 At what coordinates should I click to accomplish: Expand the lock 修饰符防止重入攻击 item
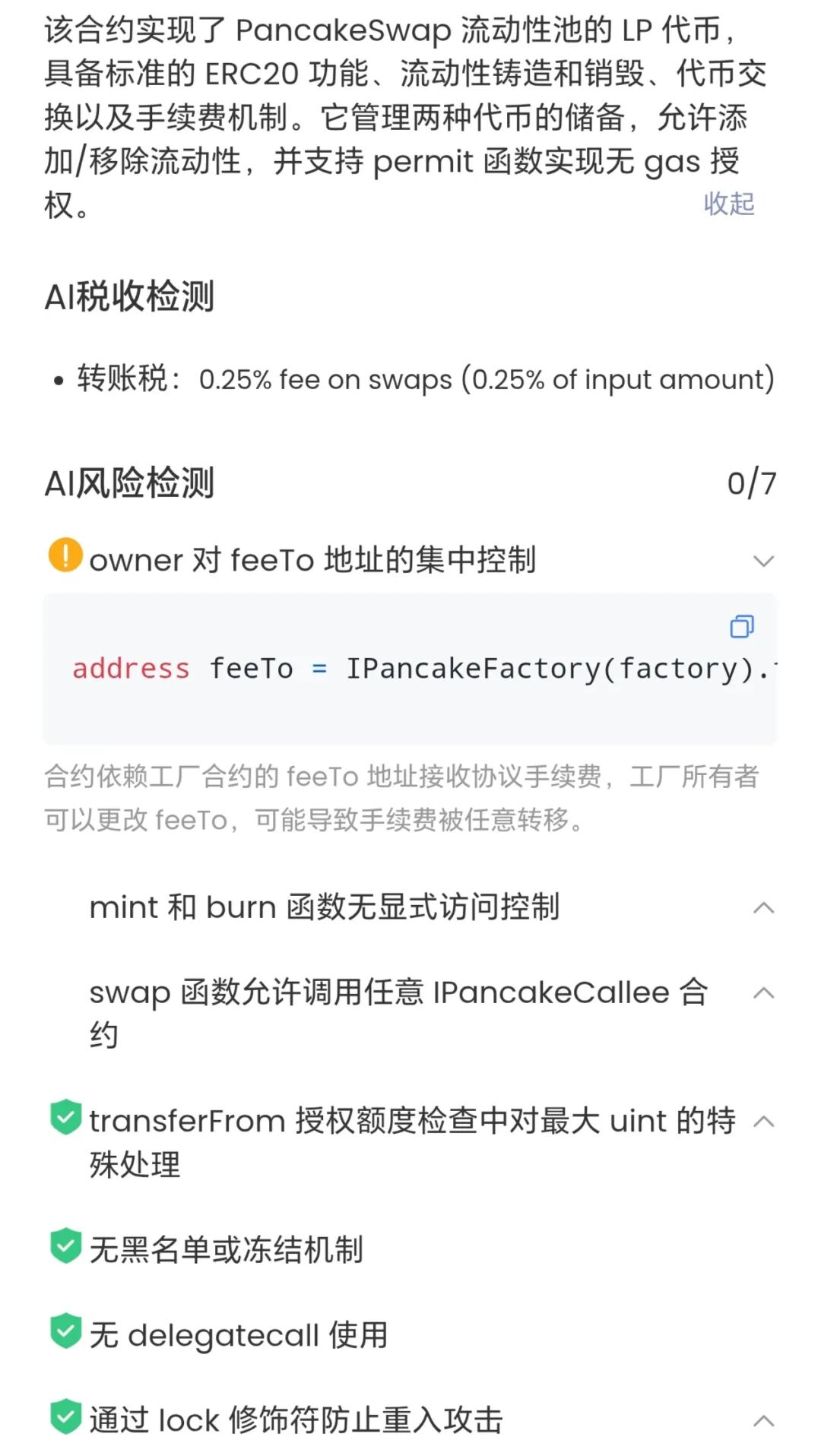tap(763, 1420)
